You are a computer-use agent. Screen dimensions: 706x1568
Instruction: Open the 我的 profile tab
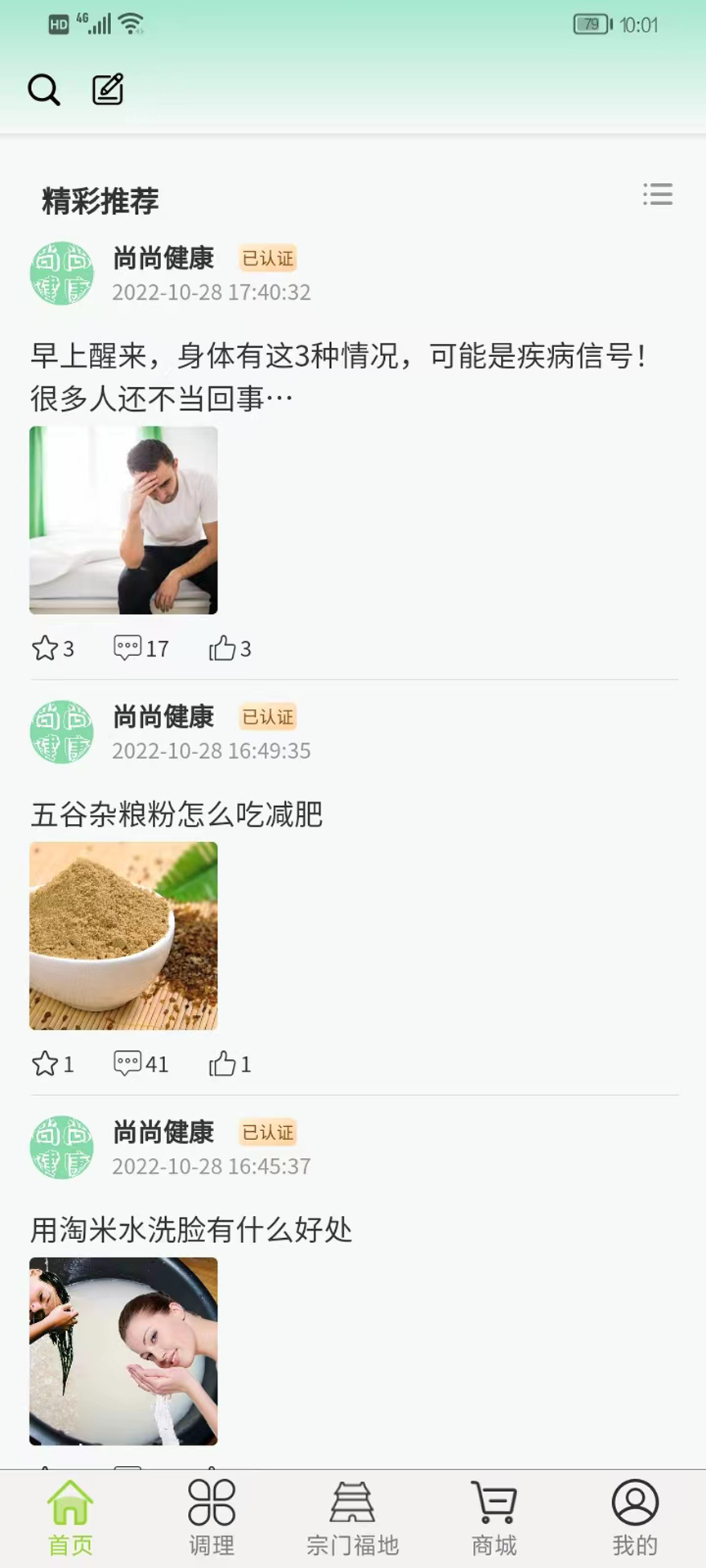[x=635, y=1518]
